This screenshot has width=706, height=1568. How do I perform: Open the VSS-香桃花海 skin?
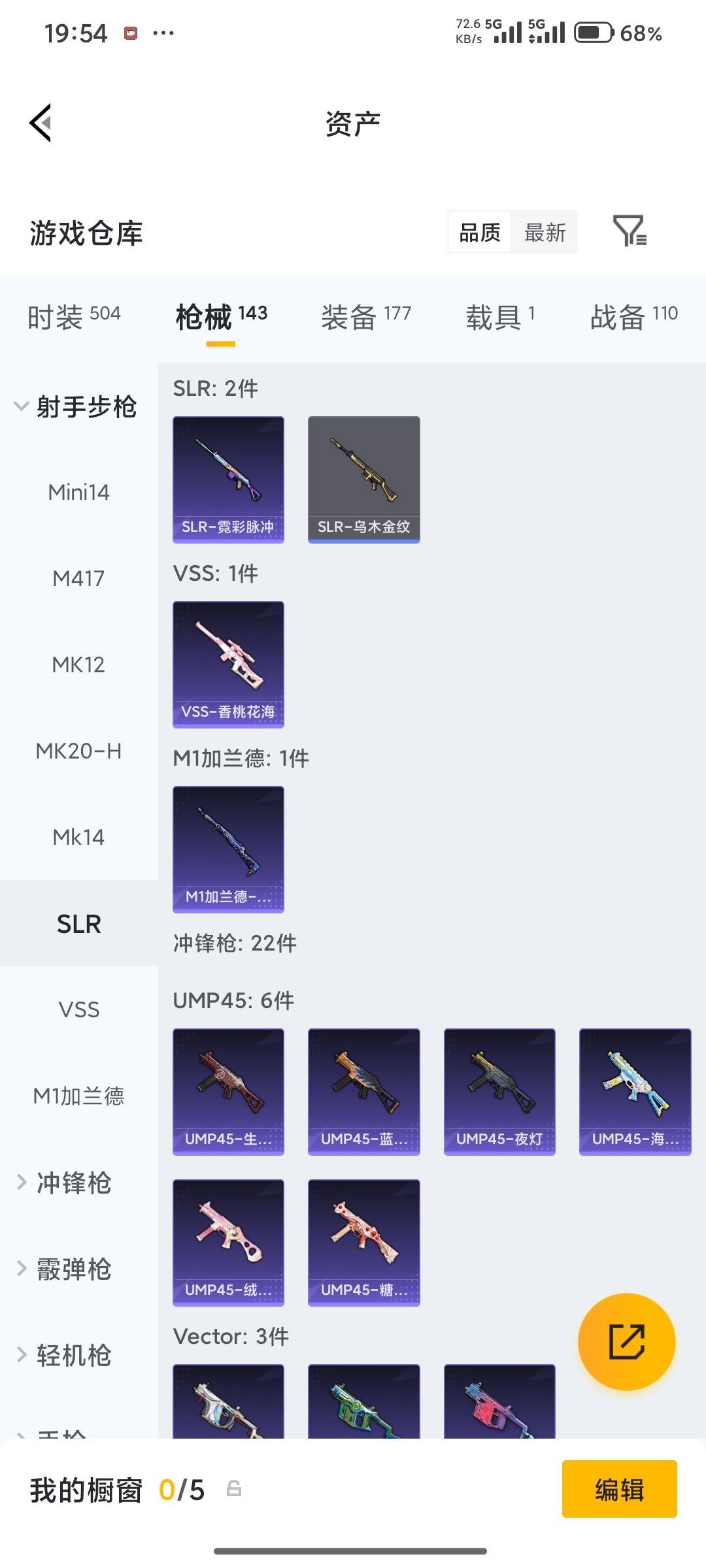point(228,664)
